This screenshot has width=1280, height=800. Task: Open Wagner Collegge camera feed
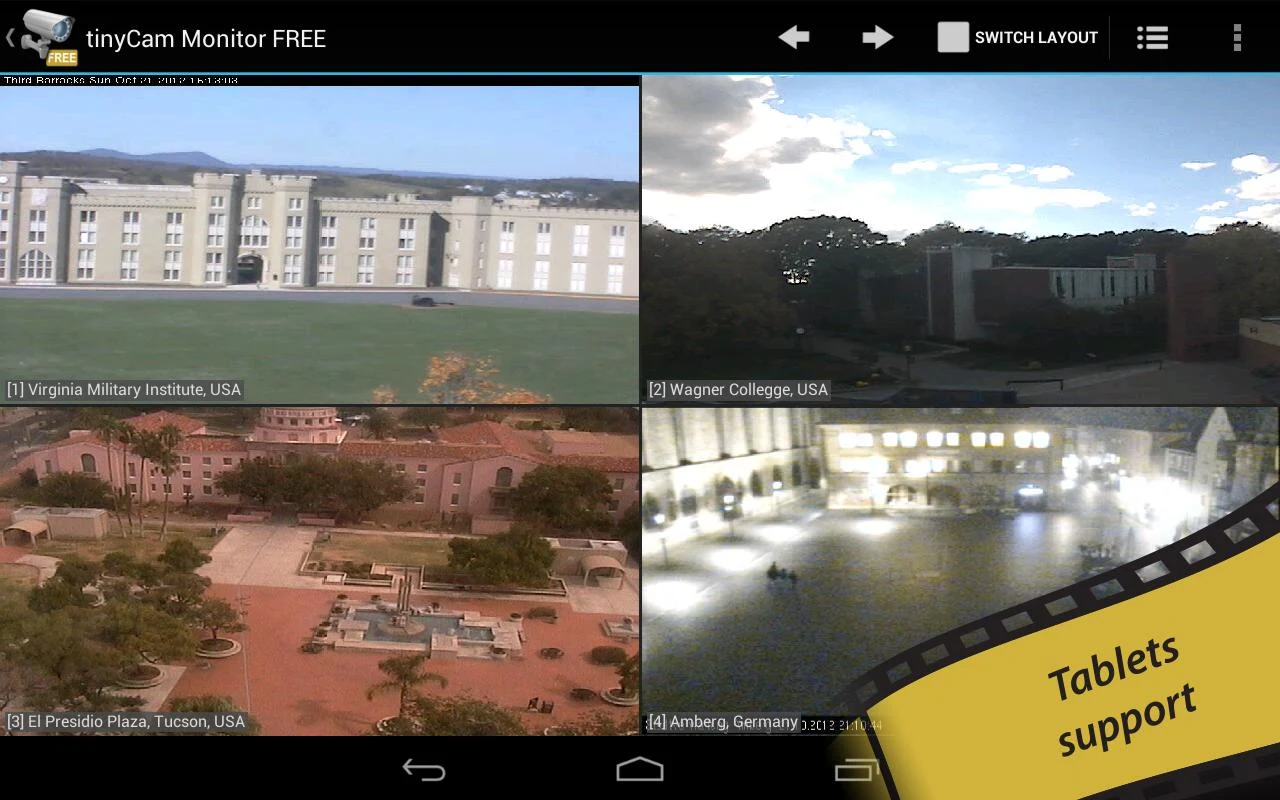pyautogui.click(x=960, y=240)
